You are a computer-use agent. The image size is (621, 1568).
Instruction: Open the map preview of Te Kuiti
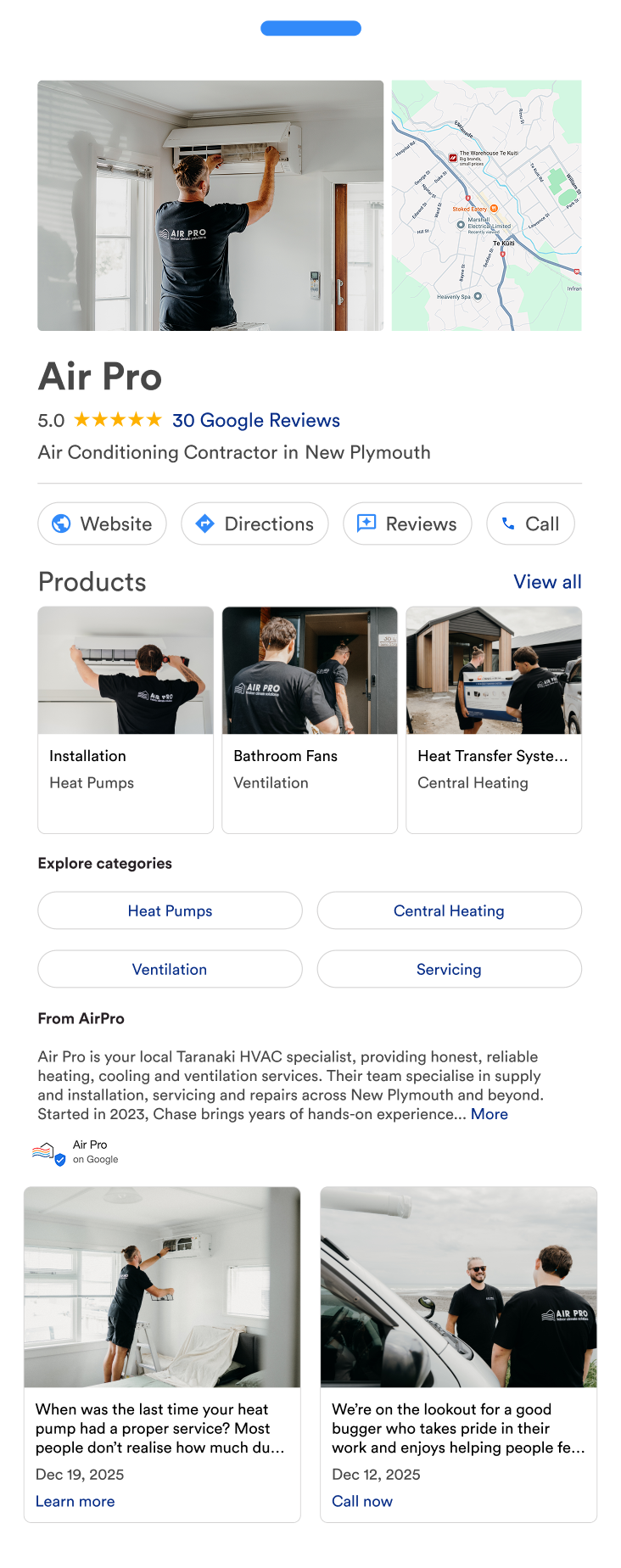tap(486, 205)
